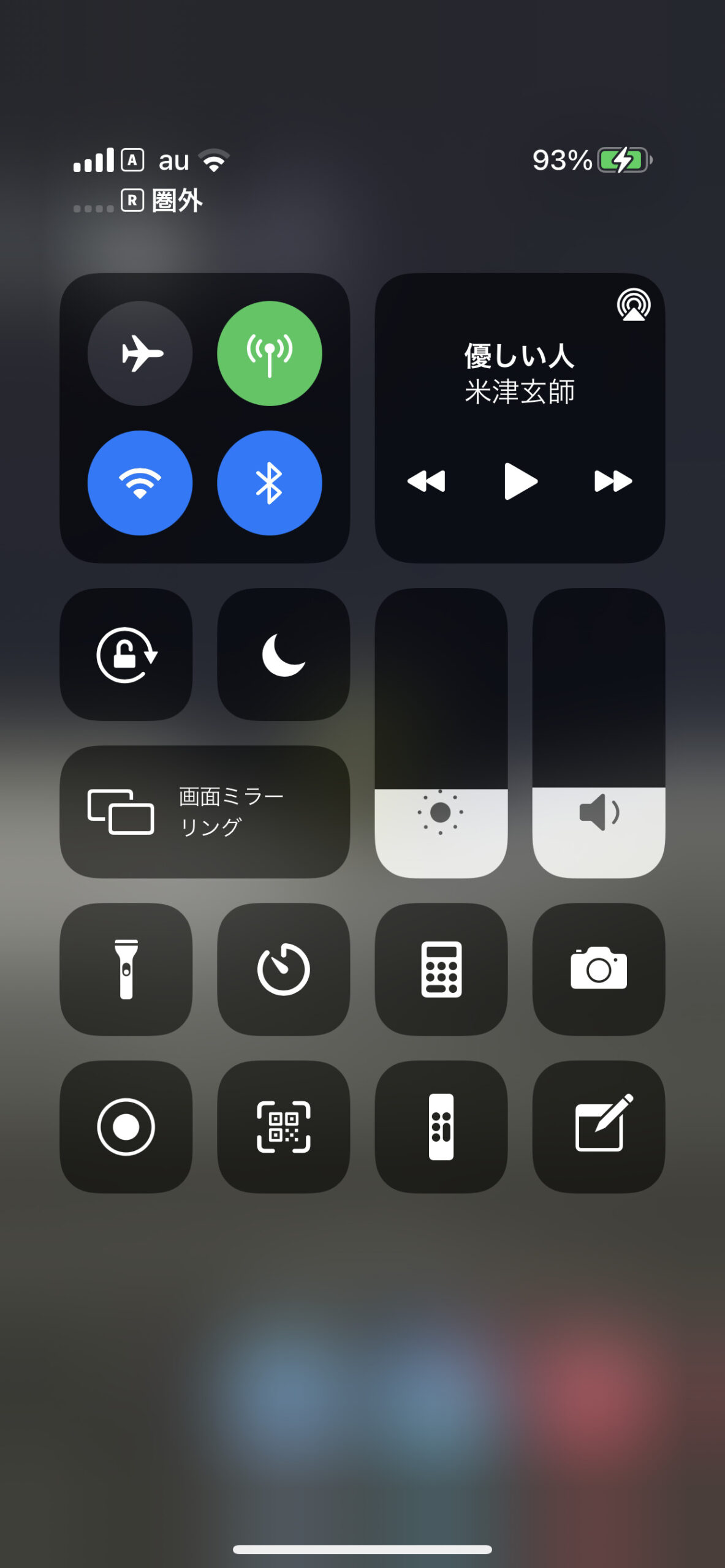Image resolution: width=725 pixels, height=1568 pixels.
Task: Go back to previous track
Action: [x=427, y=481]
